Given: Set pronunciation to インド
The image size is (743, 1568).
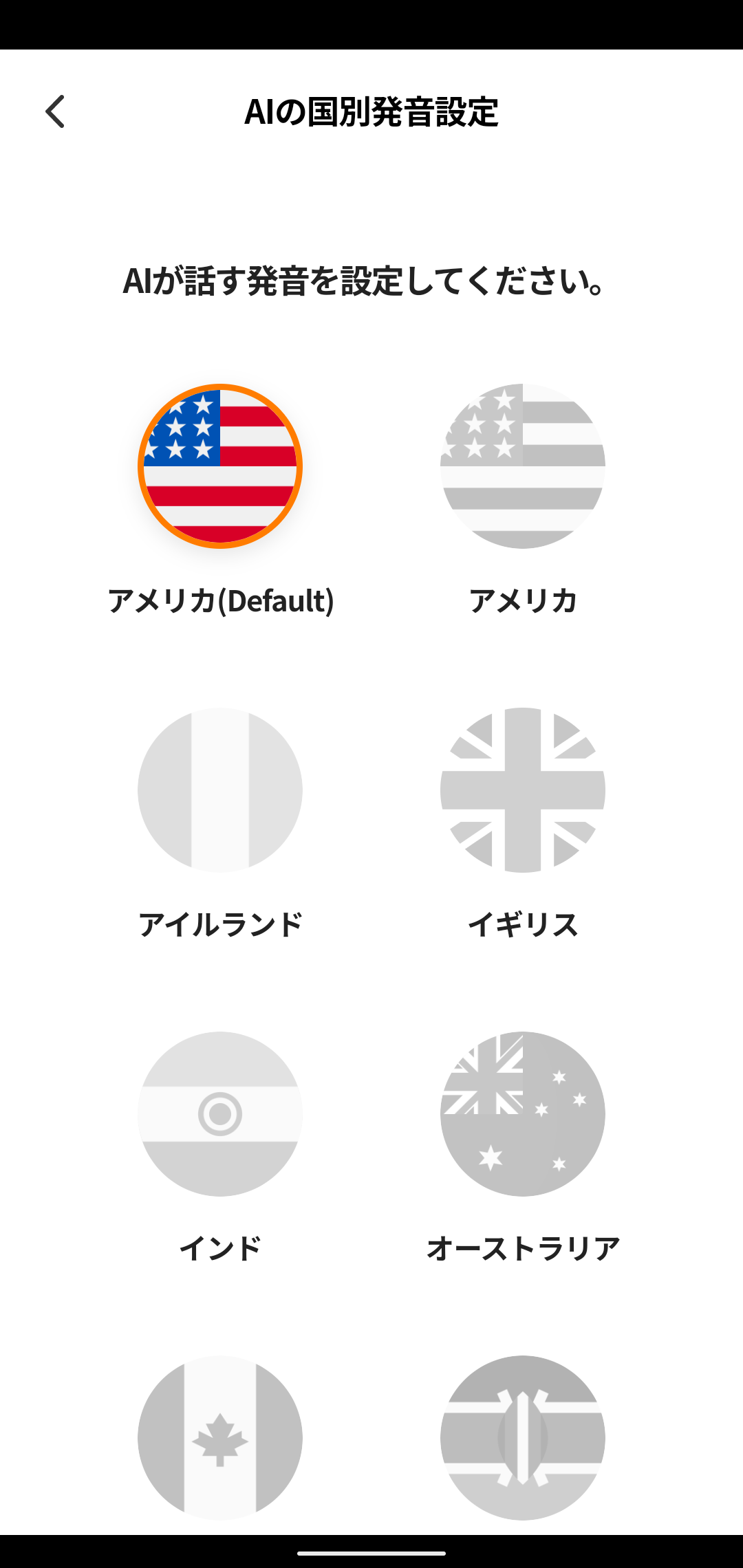Looking at the screenshot, I should [x=220, y=1114].
